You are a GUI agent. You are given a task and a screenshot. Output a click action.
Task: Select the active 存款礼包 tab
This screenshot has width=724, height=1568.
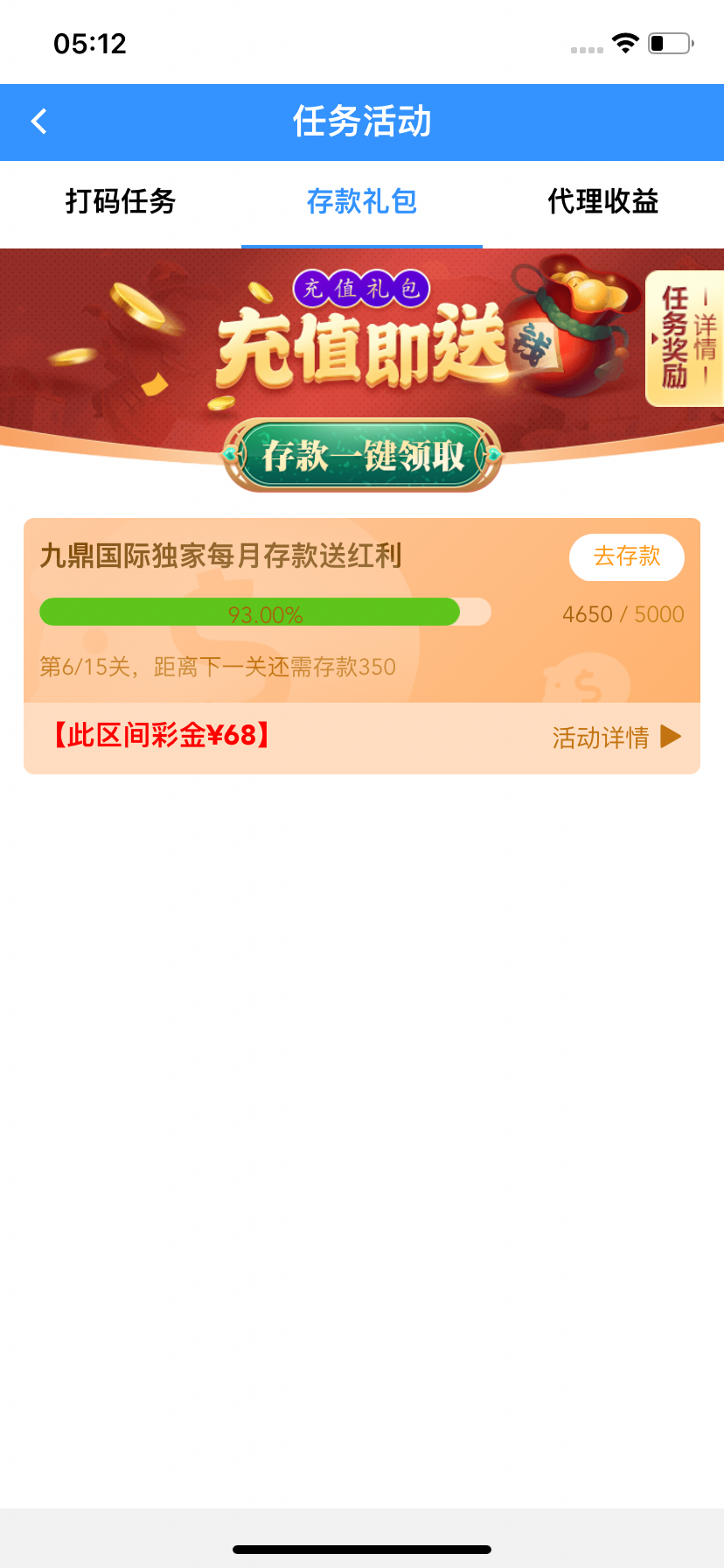361,202
